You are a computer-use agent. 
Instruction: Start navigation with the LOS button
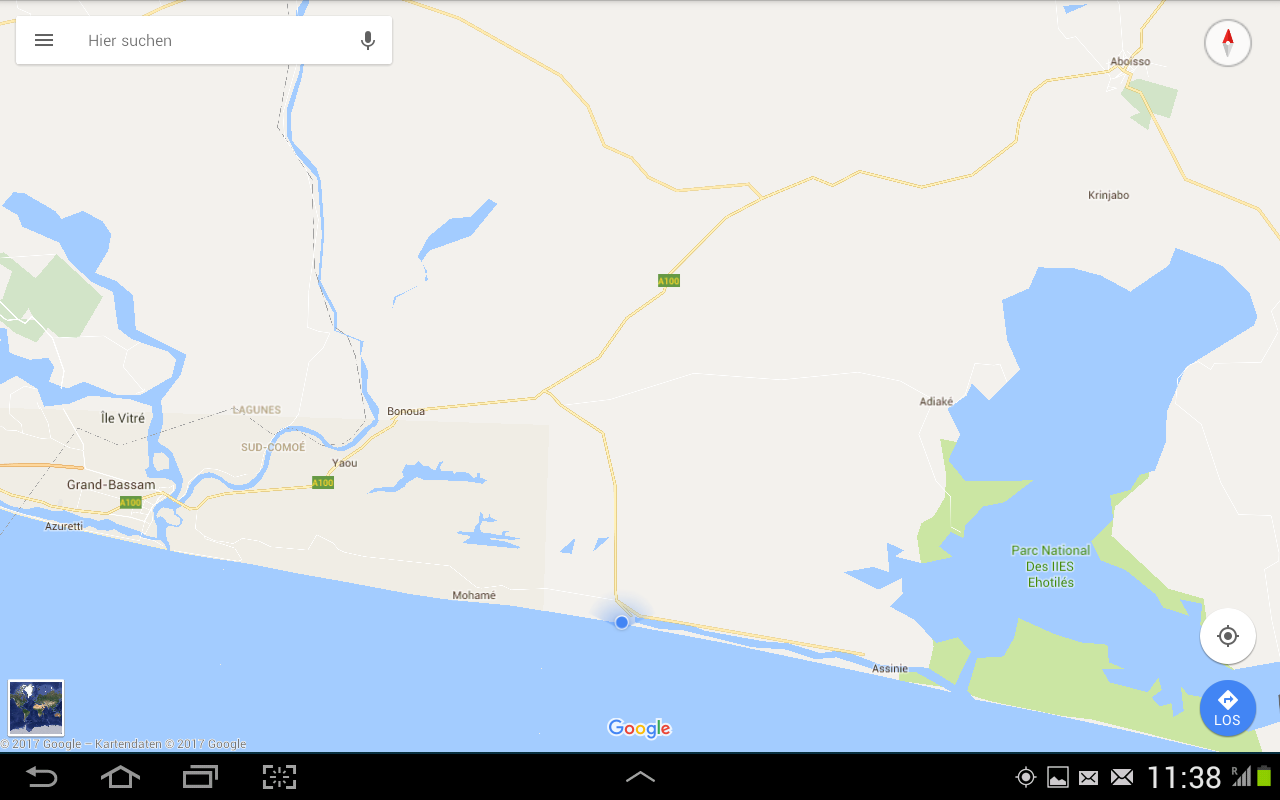coord(1227,708)
